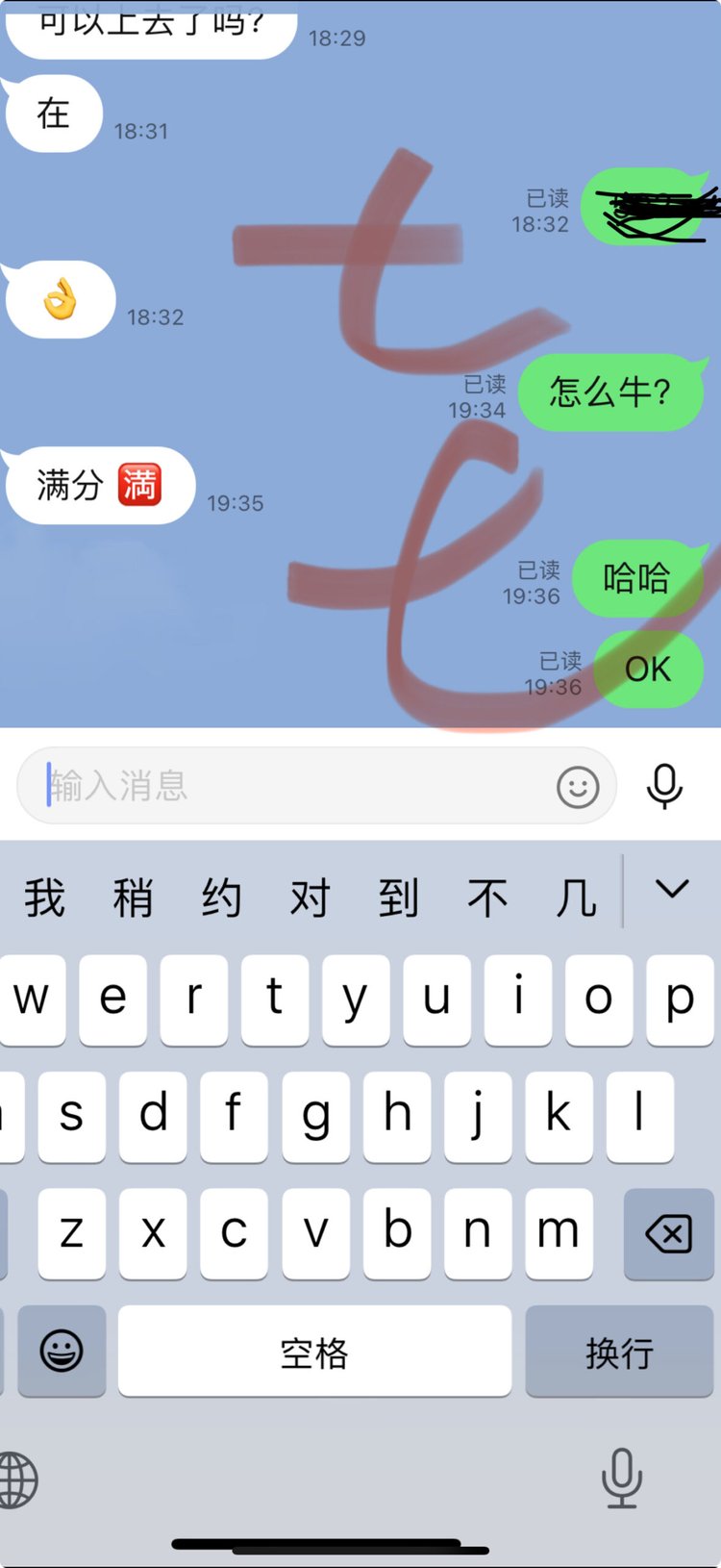Choose the suggestion 稍
The image size is (721, 1568).
[x=134, y=897]
